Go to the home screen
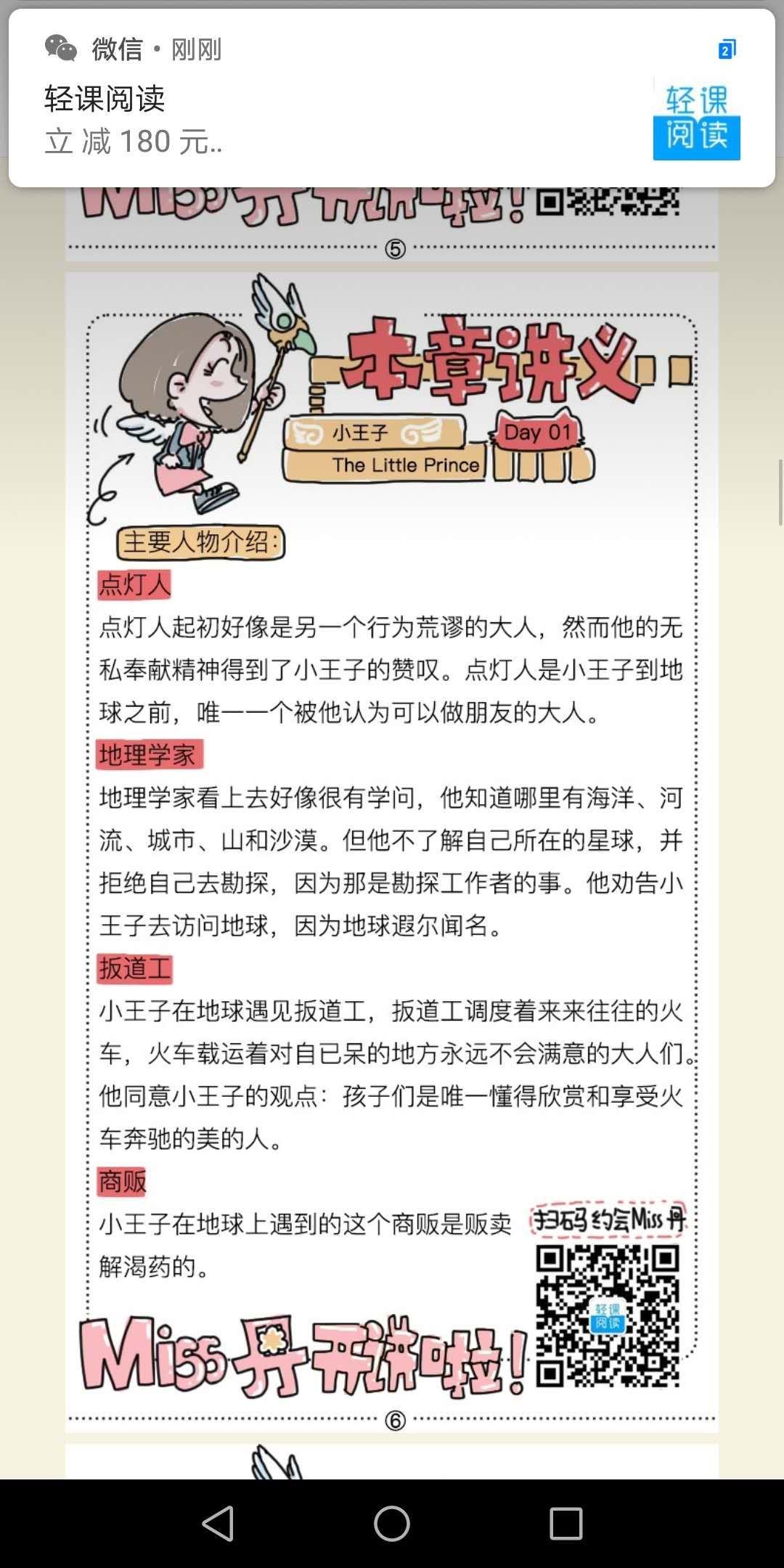Screen dimensions: 784x1568 pyautogui.click(x=392, y=1523)
